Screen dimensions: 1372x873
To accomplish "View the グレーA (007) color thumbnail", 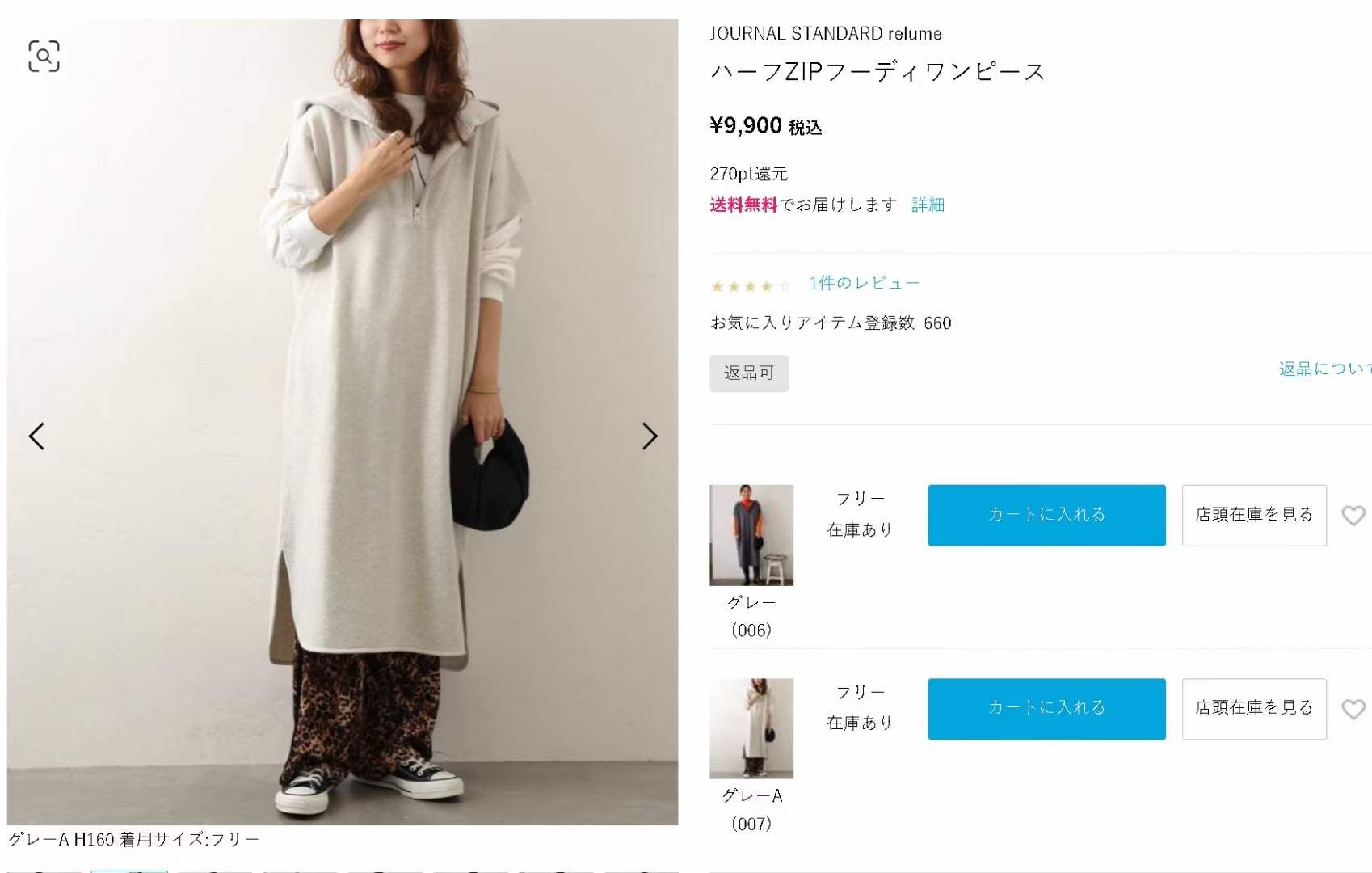I will tap(751, 727).
